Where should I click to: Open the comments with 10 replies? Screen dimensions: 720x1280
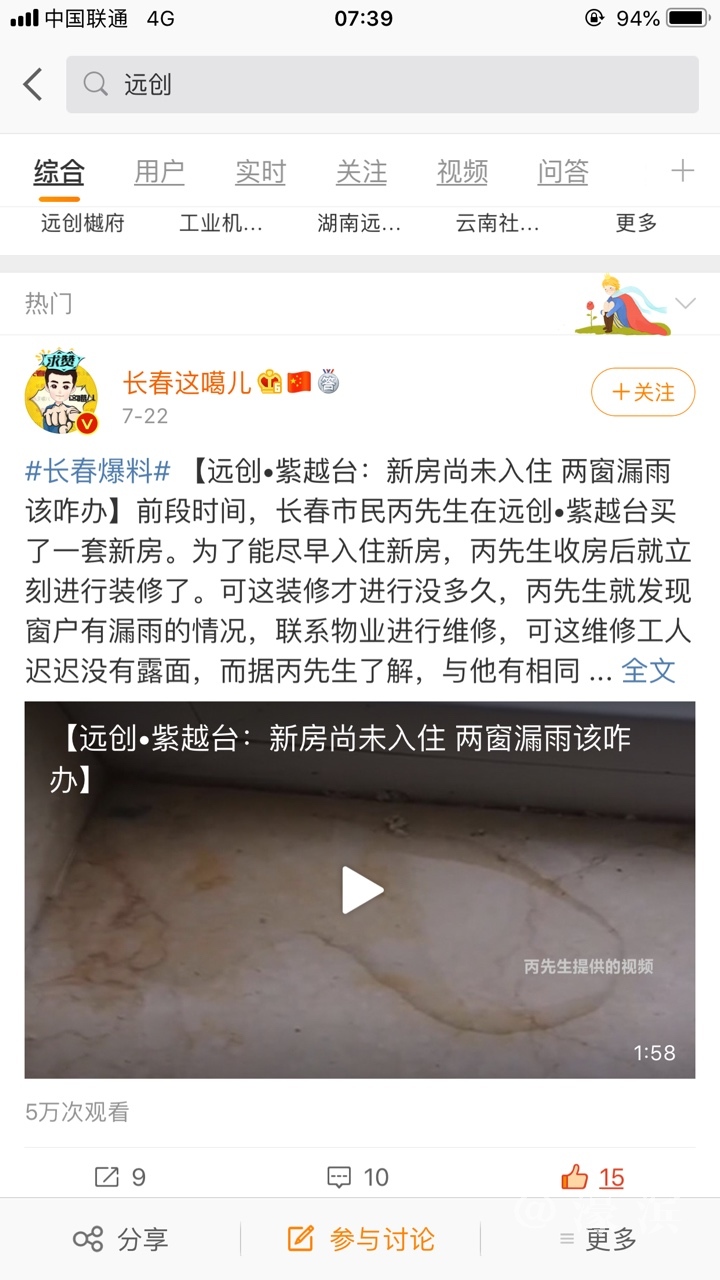pos(358,1177)
